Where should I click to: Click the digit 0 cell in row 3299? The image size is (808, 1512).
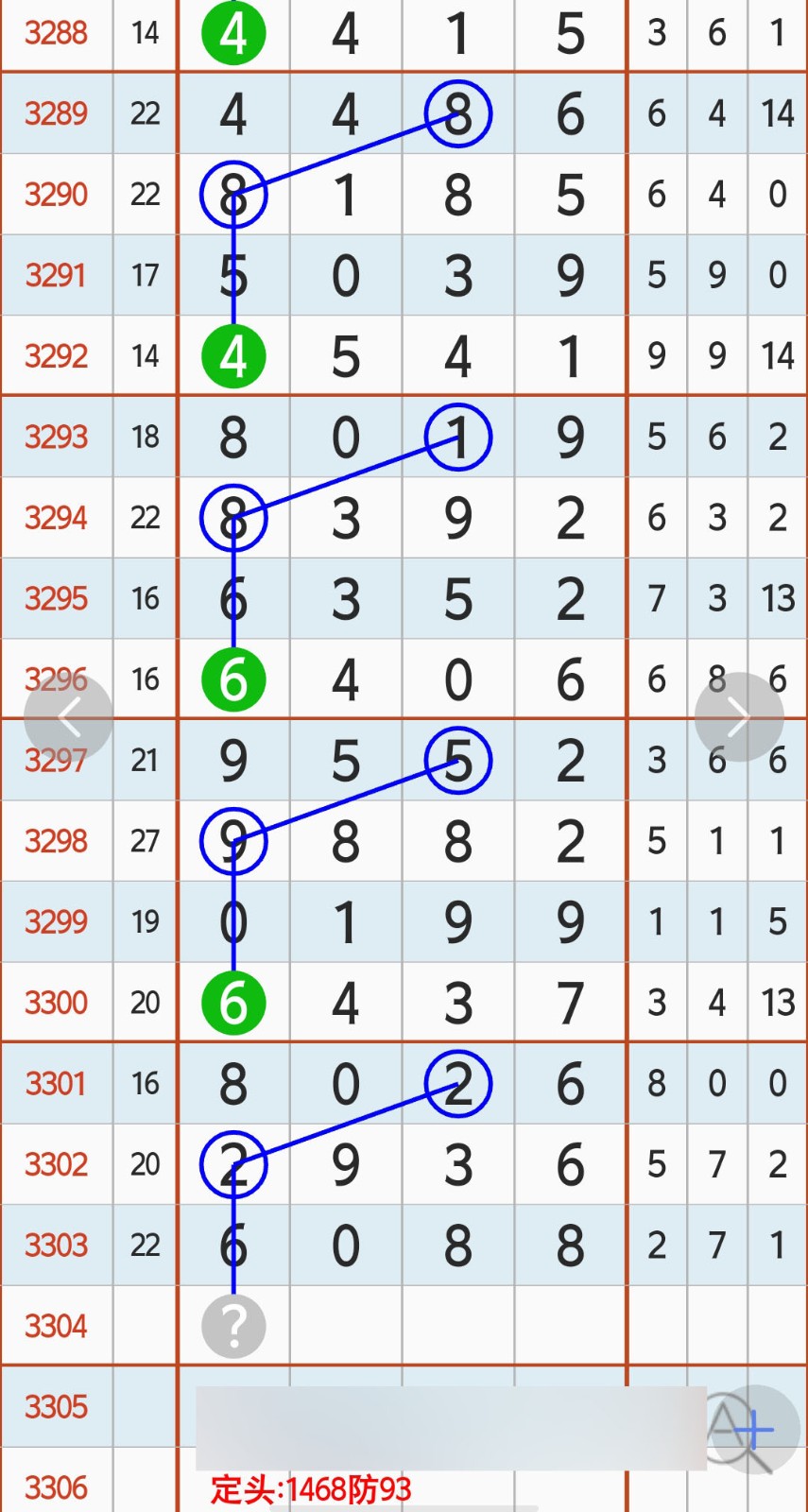click(x=233, y=921)
